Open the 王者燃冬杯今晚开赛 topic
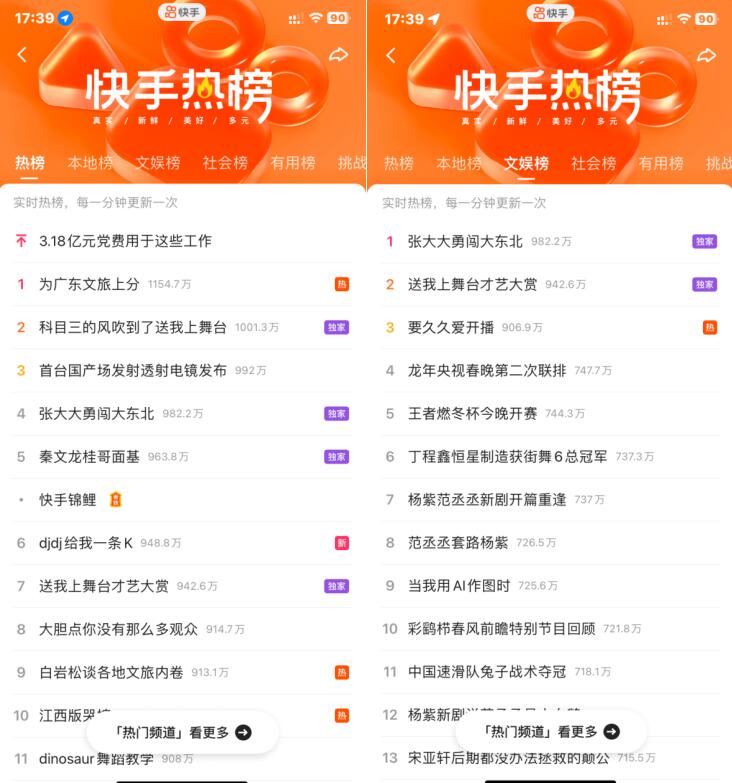Screen dimensions: 732x783 coord(472,413)
